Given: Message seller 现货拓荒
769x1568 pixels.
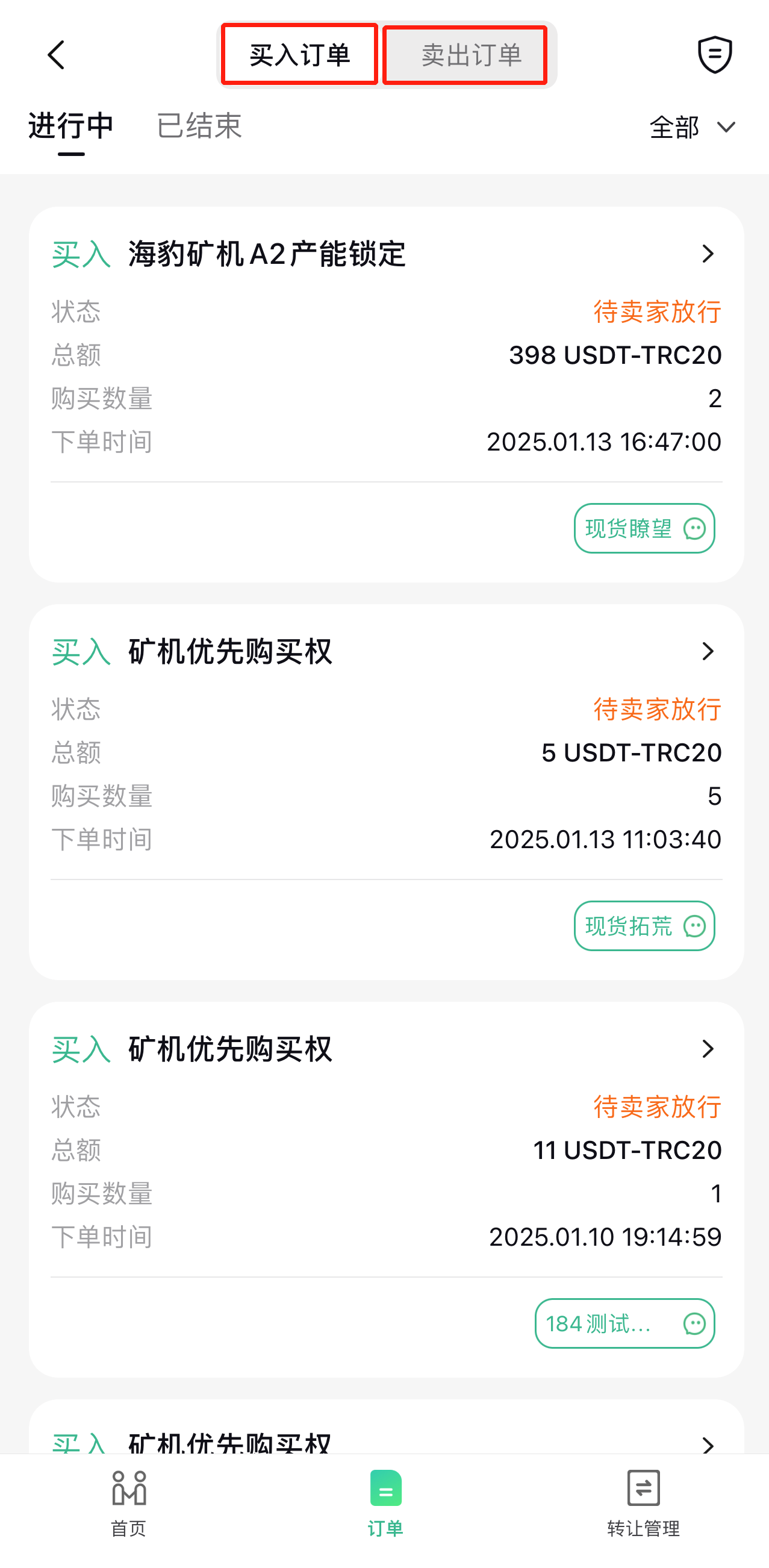Looking at the screenshot, I should [644, 925].
